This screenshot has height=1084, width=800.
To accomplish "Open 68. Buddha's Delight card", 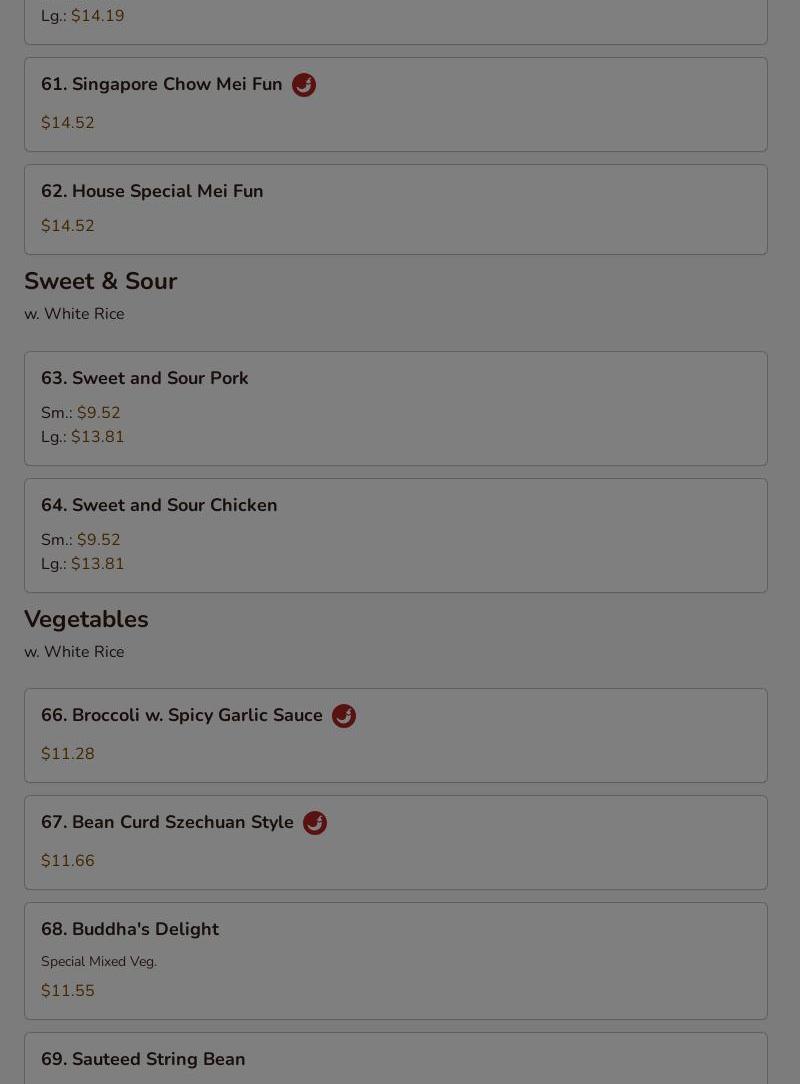I will tap(396, 961).
